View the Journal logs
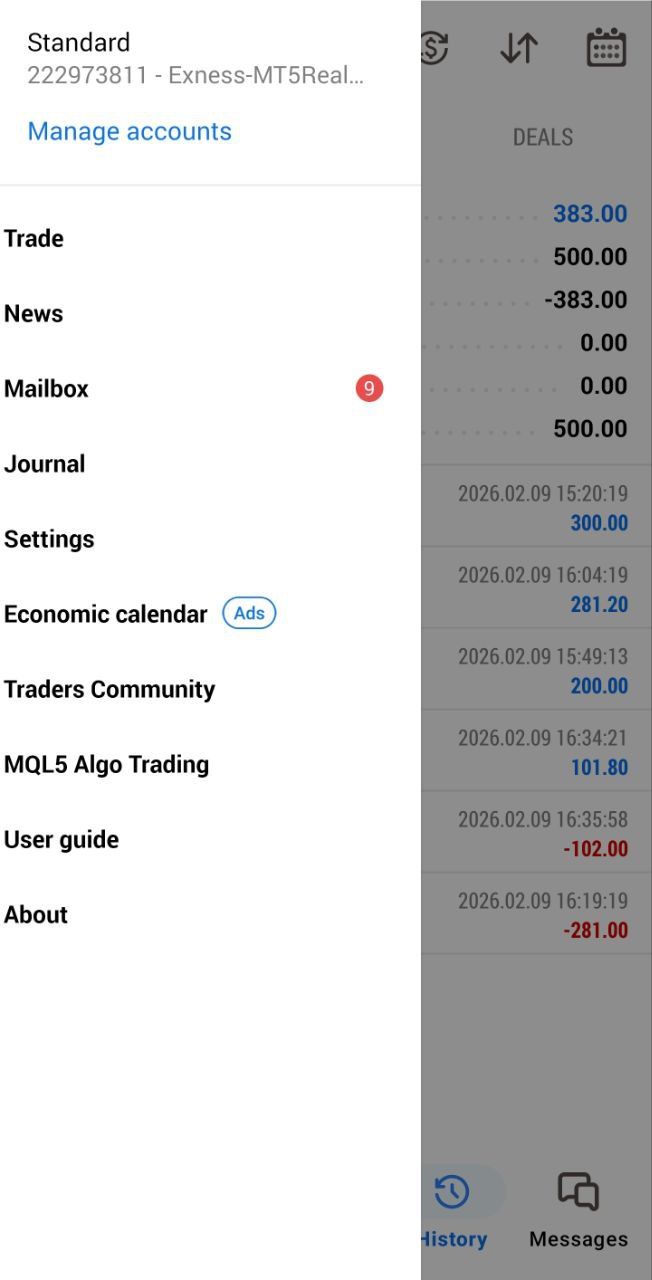 [45, 463]
